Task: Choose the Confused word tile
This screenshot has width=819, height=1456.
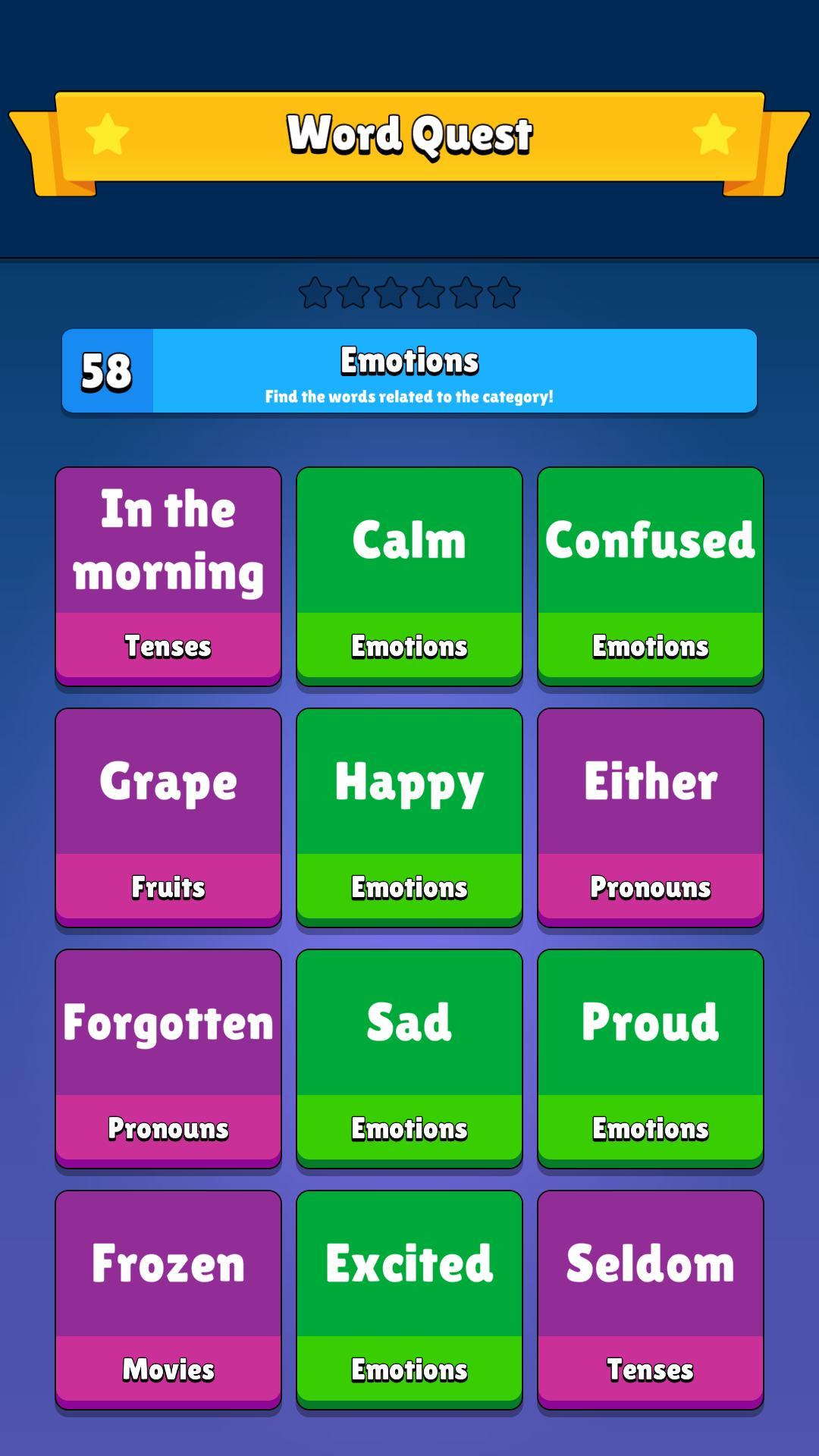Action: point(650,576)
